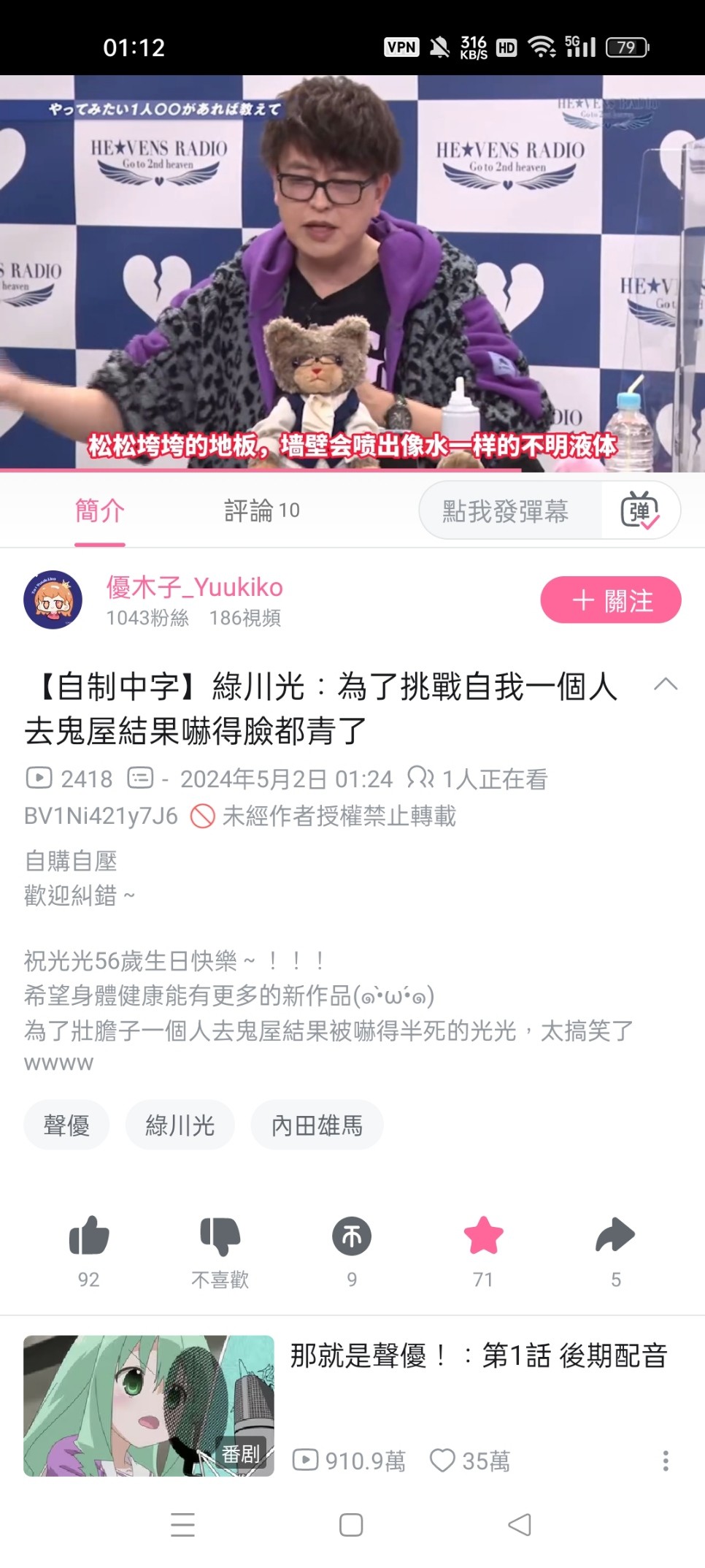Share this video with the arrow icon
The height and width of the screenshot is (1568, 705).
pyautogui.click(x=615, y=1236)
